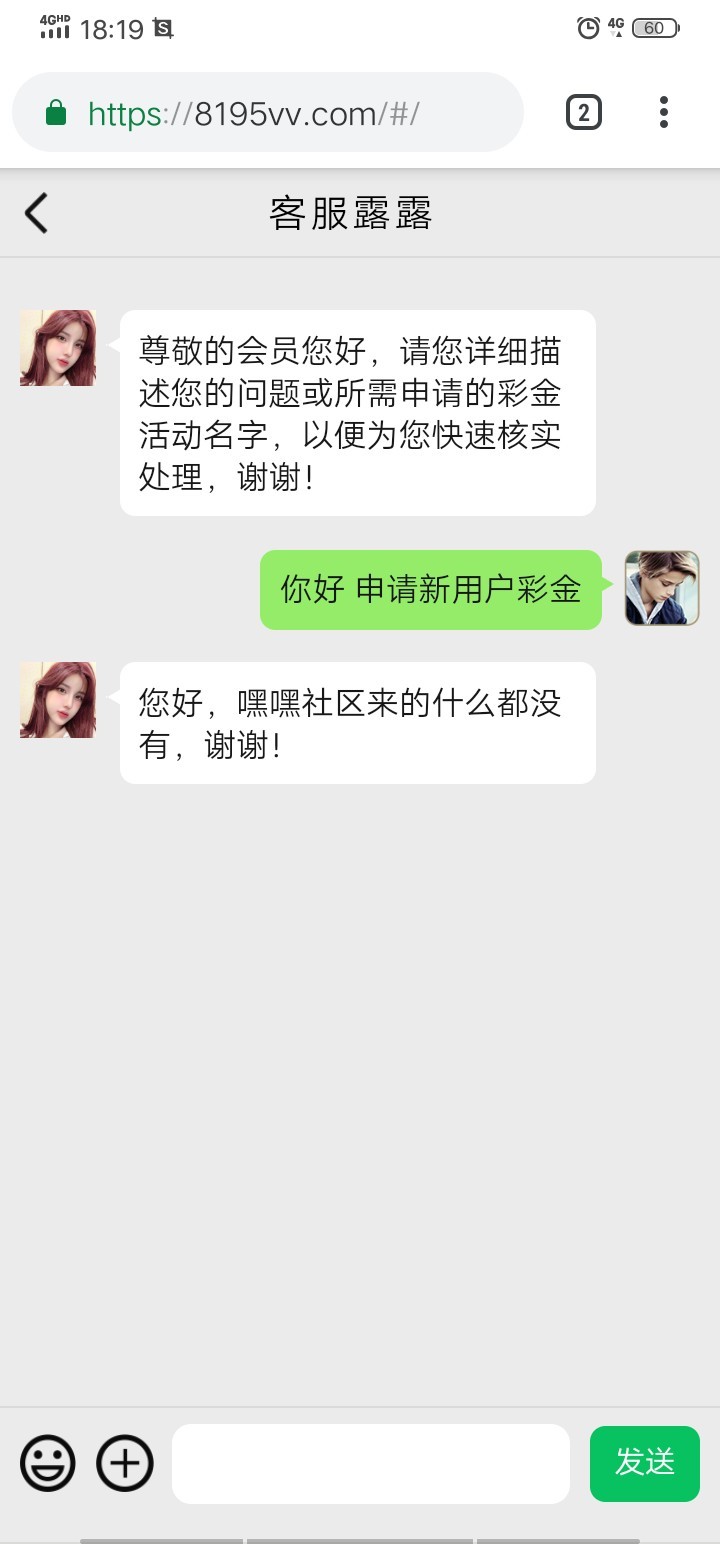The height and width of the screenshot is (1544, 720).
Task: Open the emoji picker
Action: pyautogui.click(x=48, y=1463)
